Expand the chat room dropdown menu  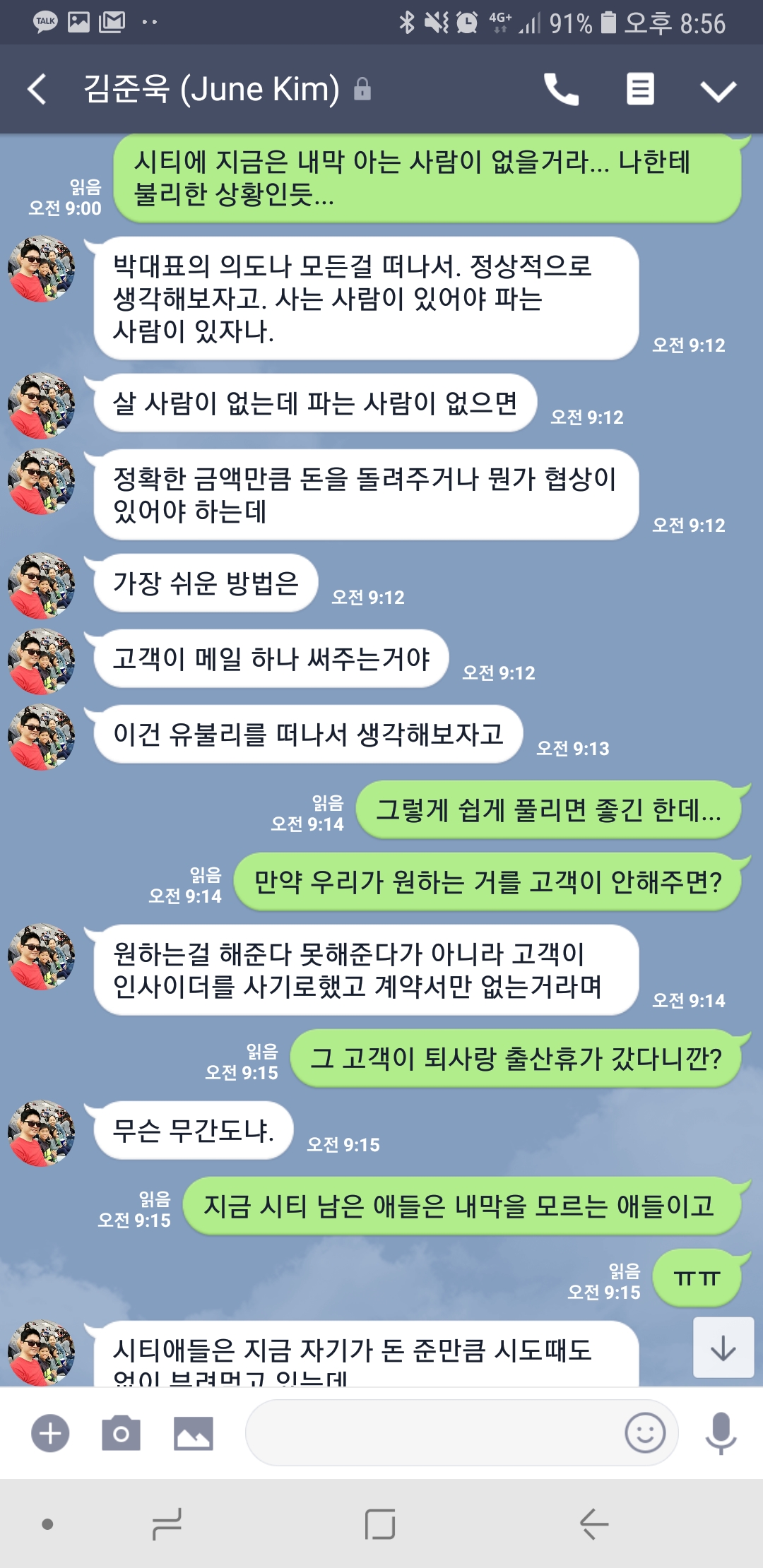pyautogui.click(x=718, y=90)
